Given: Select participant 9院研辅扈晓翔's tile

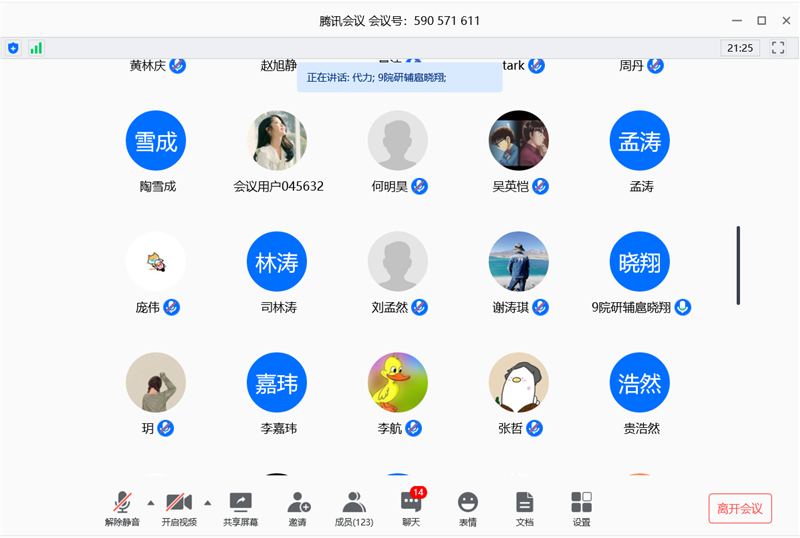Looking at the screenshot, I should [640, 262].
